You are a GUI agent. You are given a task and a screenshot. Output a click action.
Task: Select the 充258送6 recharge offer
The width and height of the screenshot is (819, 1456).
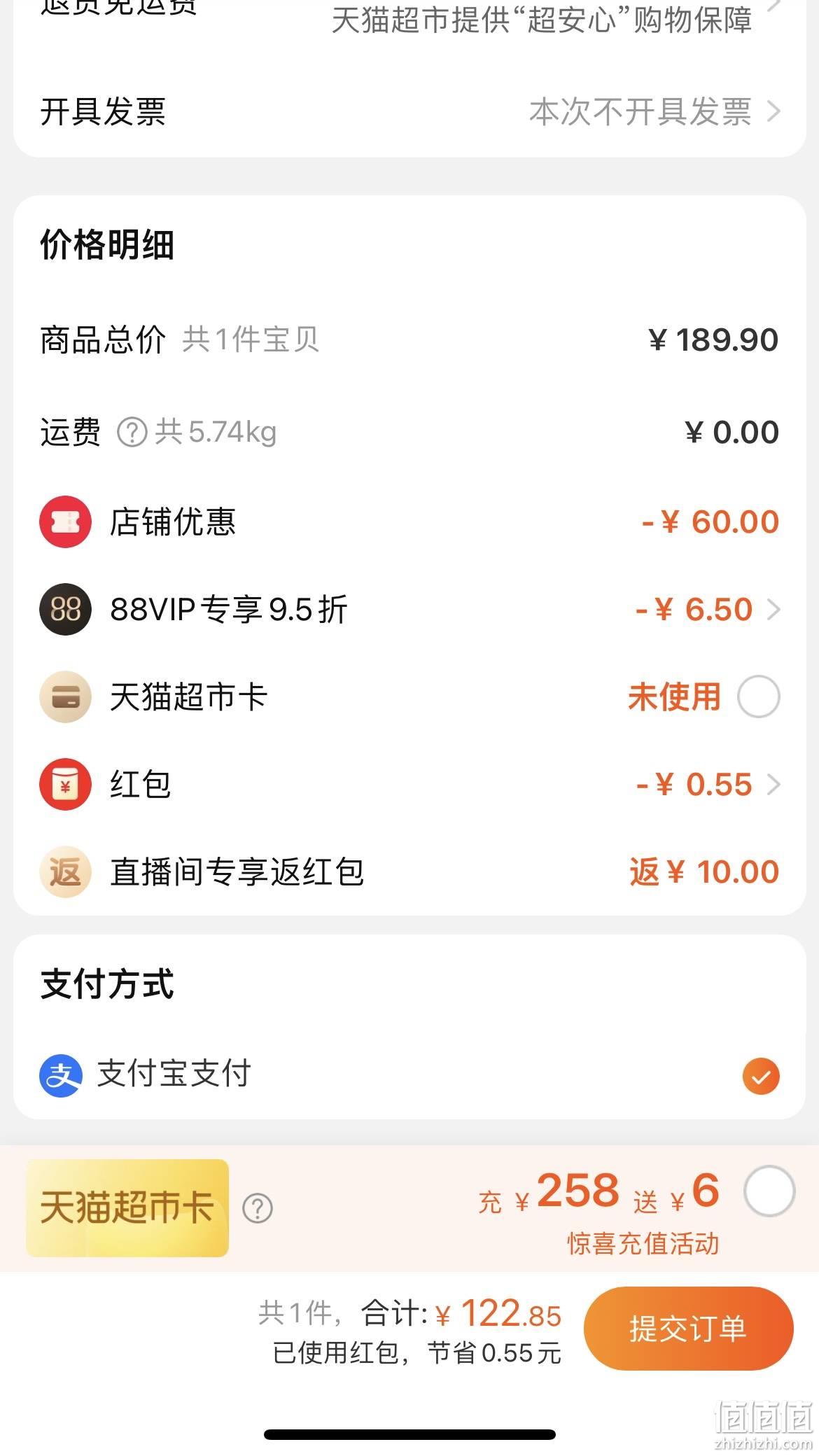pos(769,1191)
